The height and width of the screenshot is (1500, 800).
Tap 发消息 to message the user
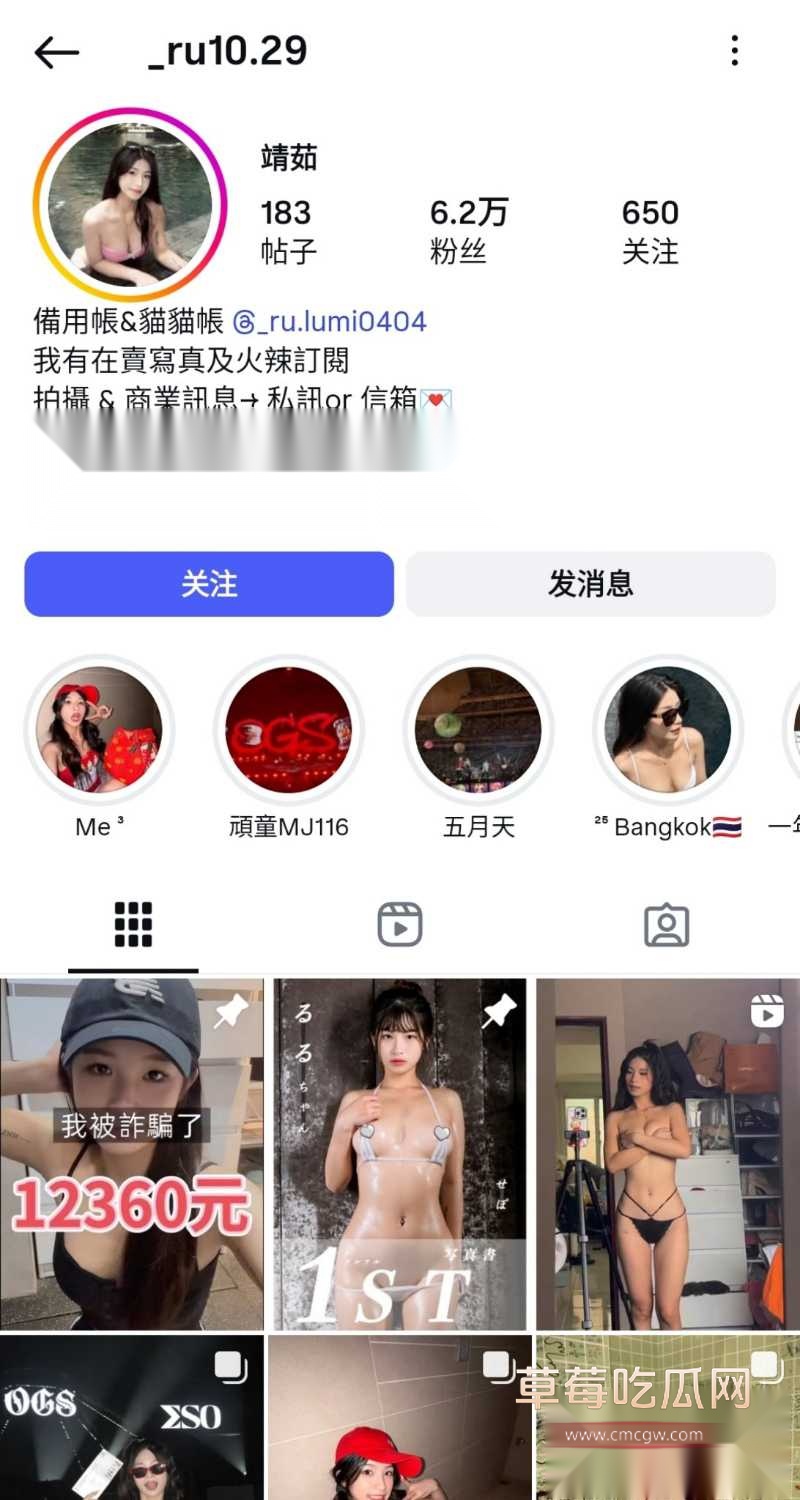pyautogui.click(x=591, y=584)
